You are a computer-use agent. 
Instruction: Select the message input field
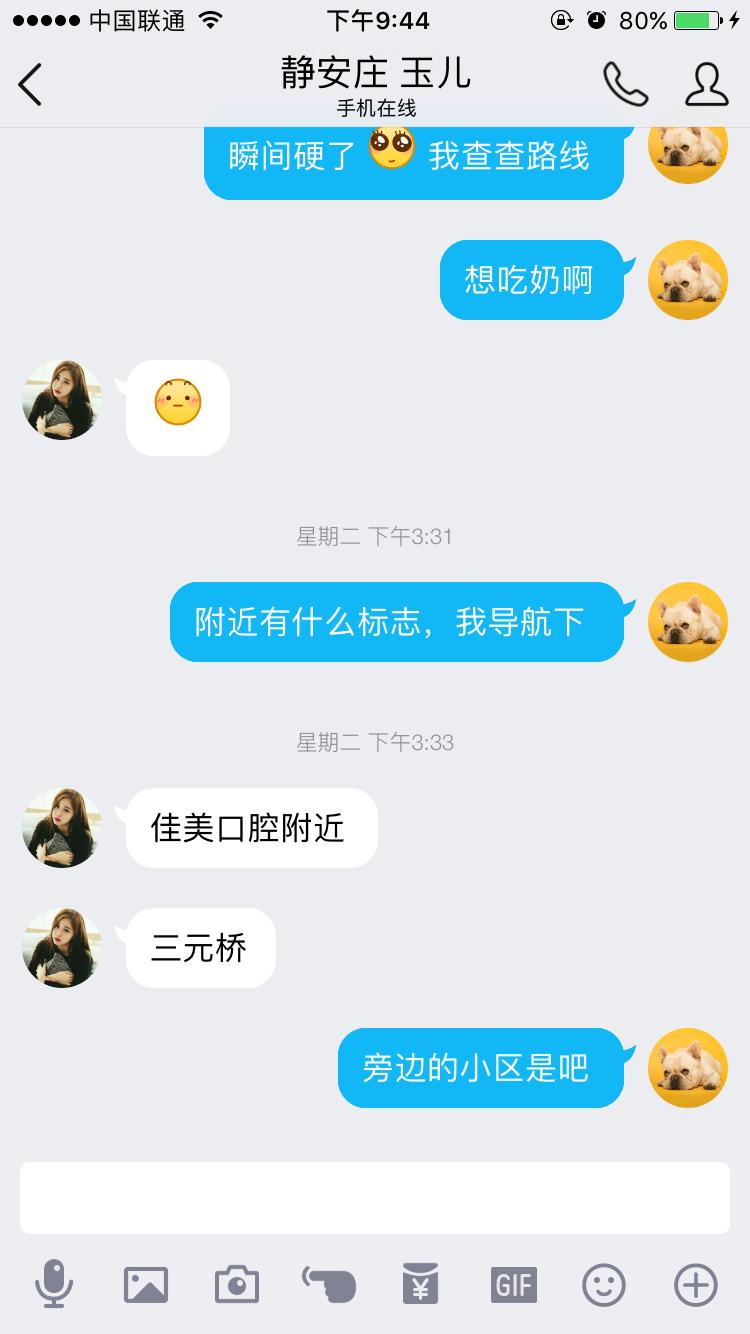click(x=375, y=1197)
